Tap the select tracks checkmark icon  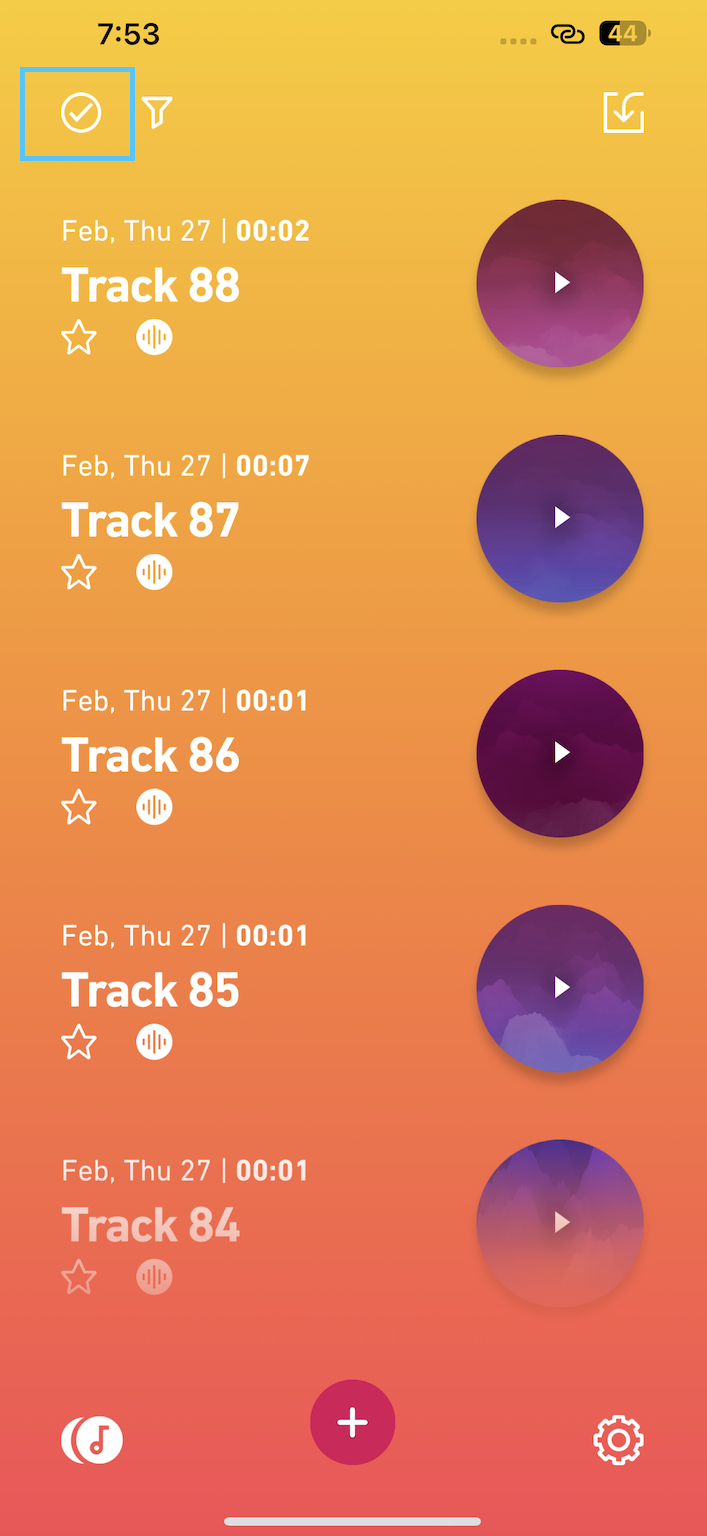81,113
